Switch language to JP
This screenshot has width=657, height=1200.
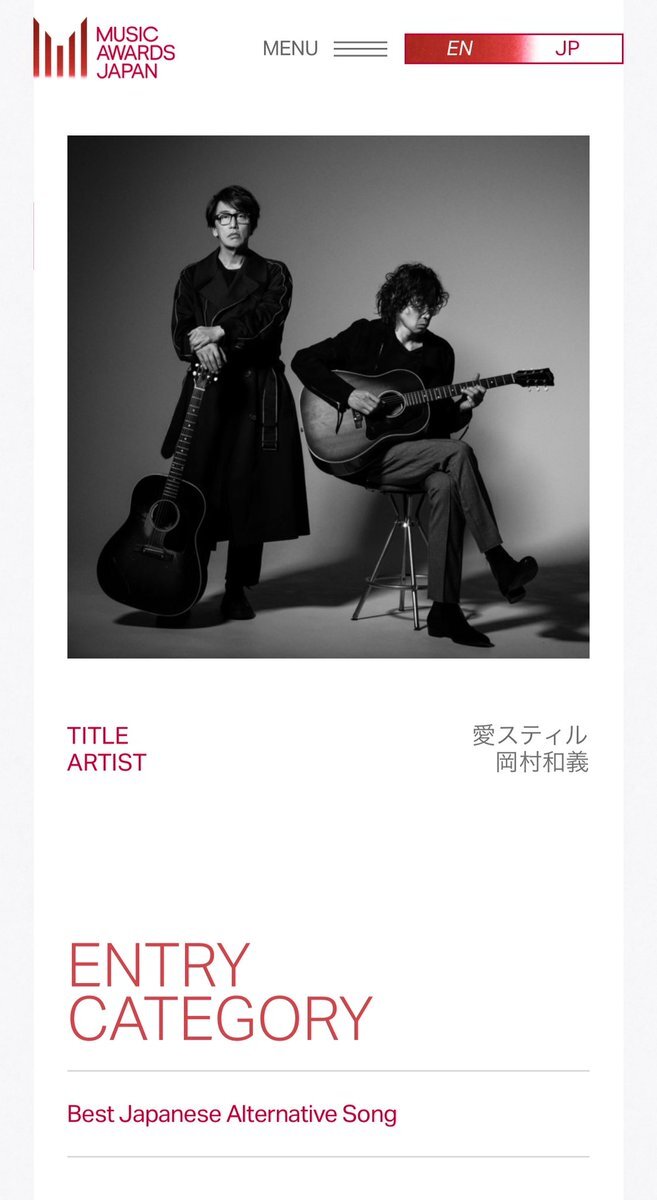(x=567, y=48)
